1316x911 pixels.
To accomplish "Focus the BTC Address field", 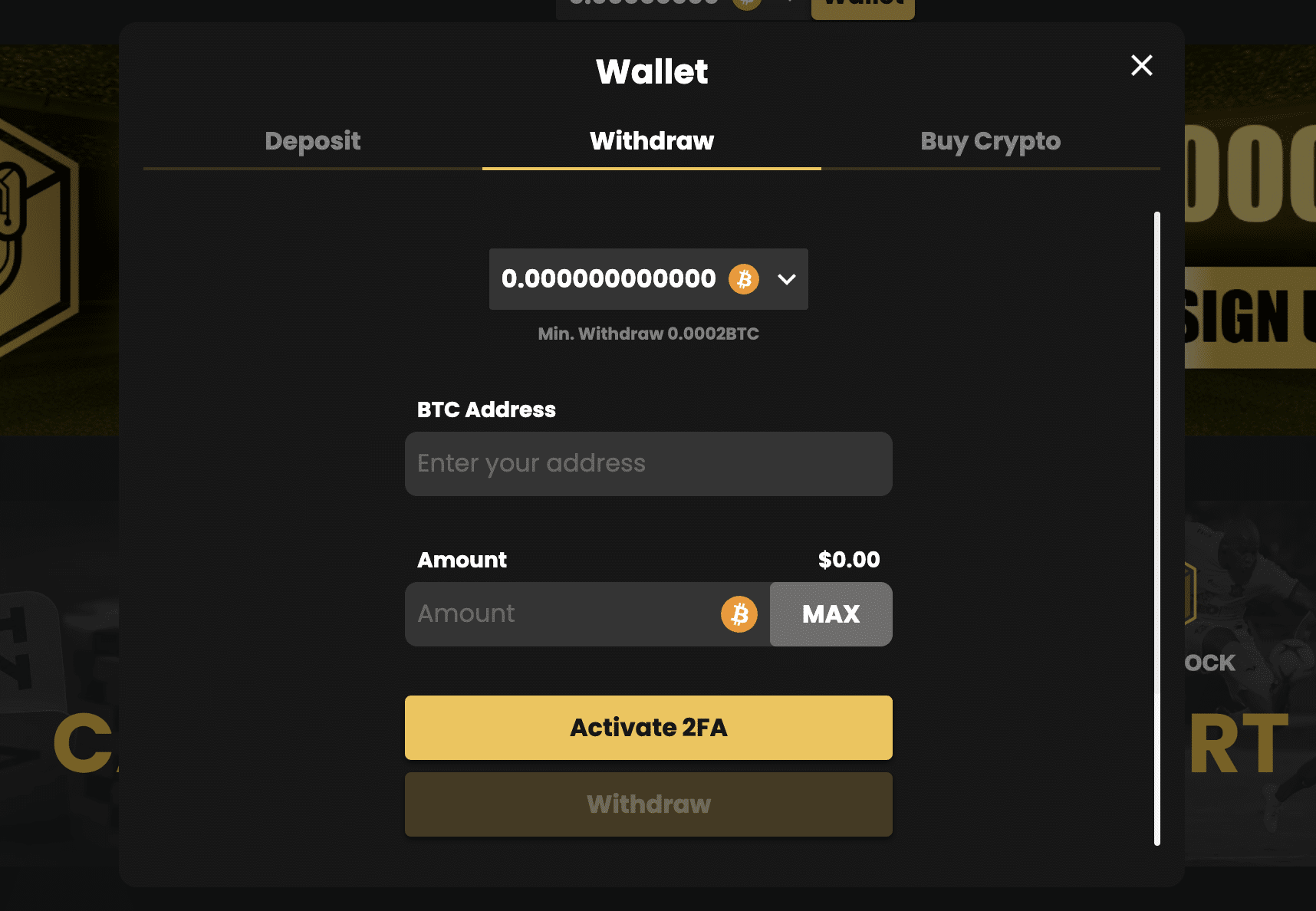I will pyautogui.click(x=648, y=464).
